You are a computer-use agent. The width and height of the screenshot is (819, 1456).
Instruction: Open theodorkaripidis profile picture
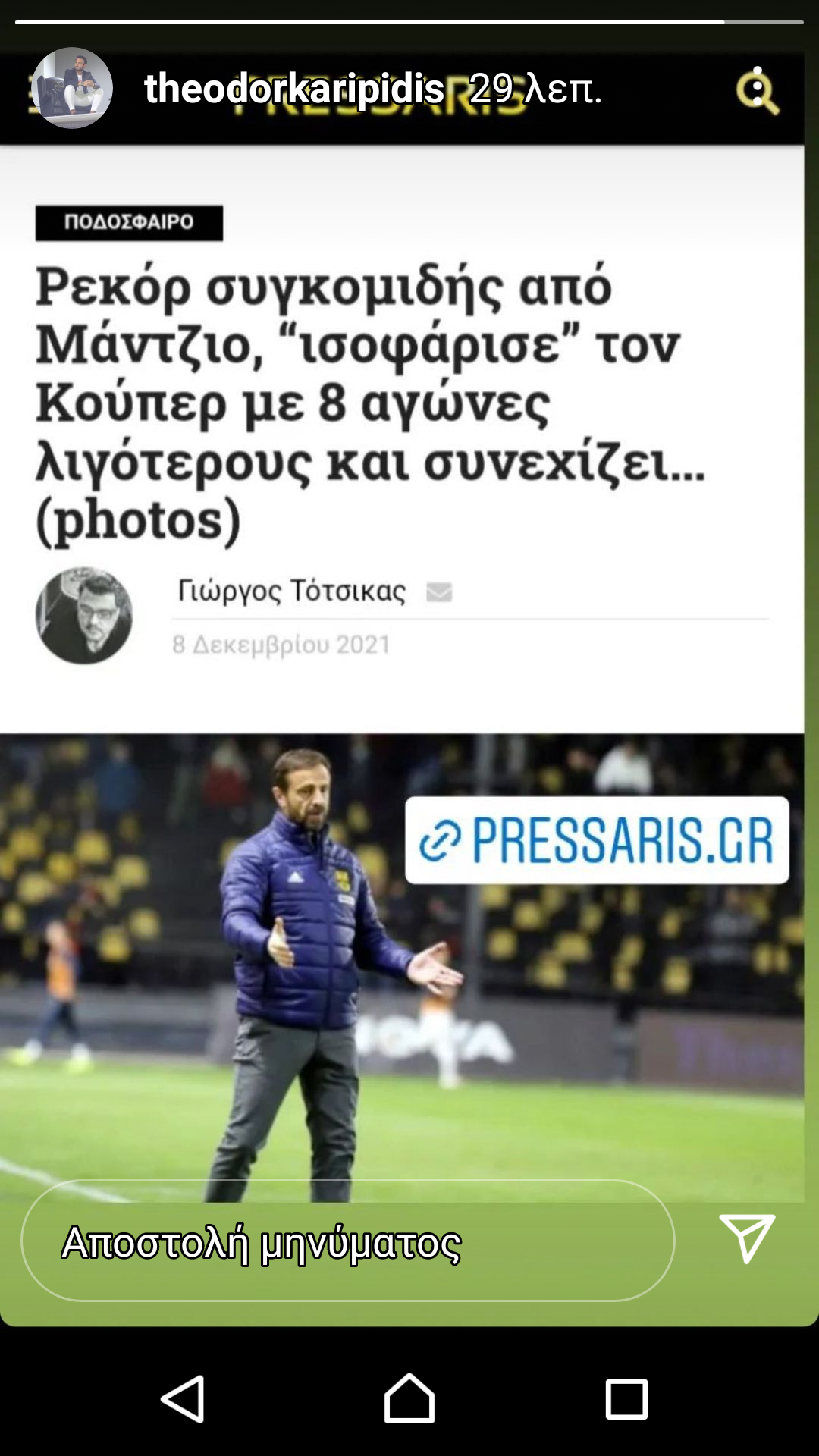pyautogui.click(x=72, y=88)
